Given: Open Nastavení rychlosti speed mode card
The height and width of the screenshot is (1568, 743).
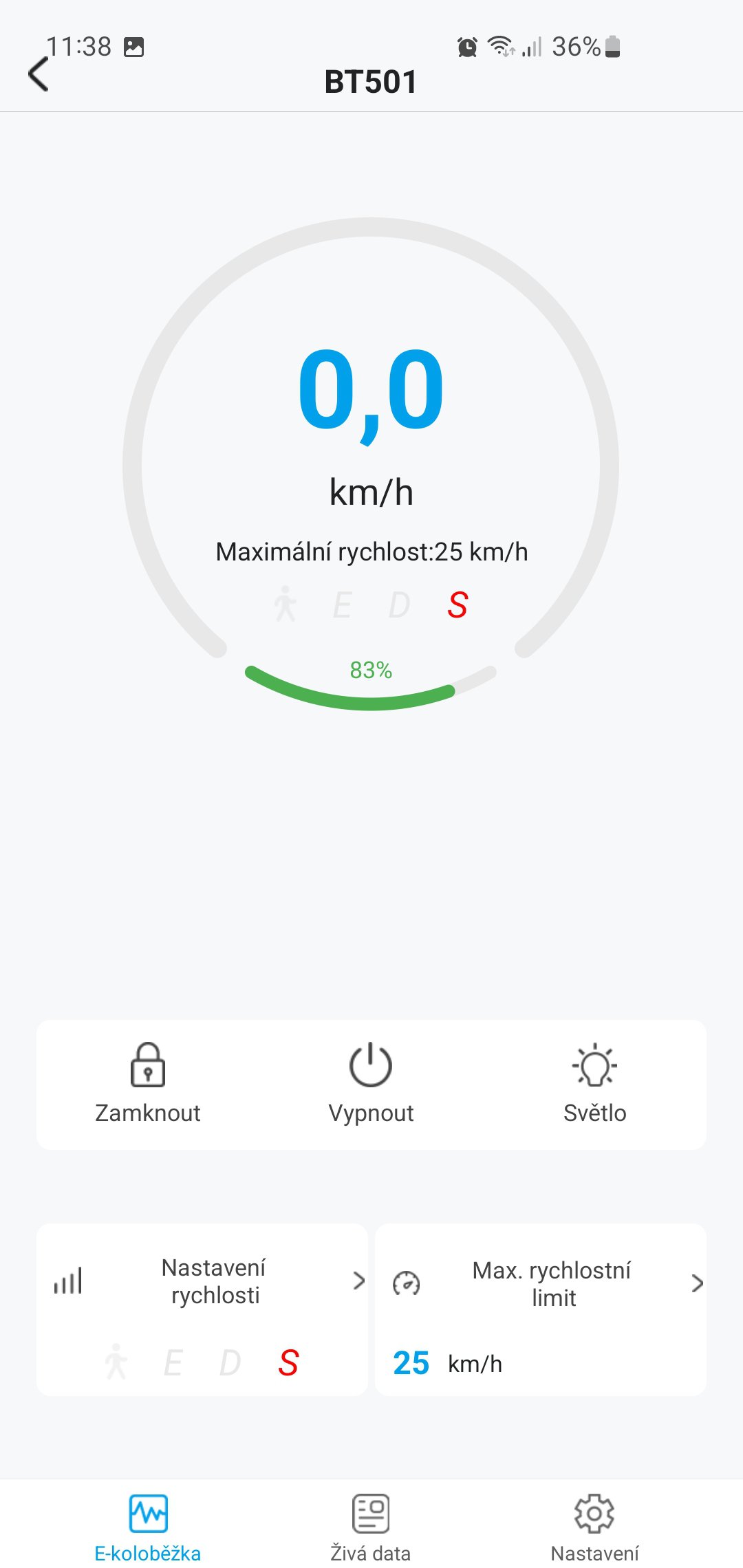Looking at the screenshot, I should pyautogui.click(x=202, y=1309).
